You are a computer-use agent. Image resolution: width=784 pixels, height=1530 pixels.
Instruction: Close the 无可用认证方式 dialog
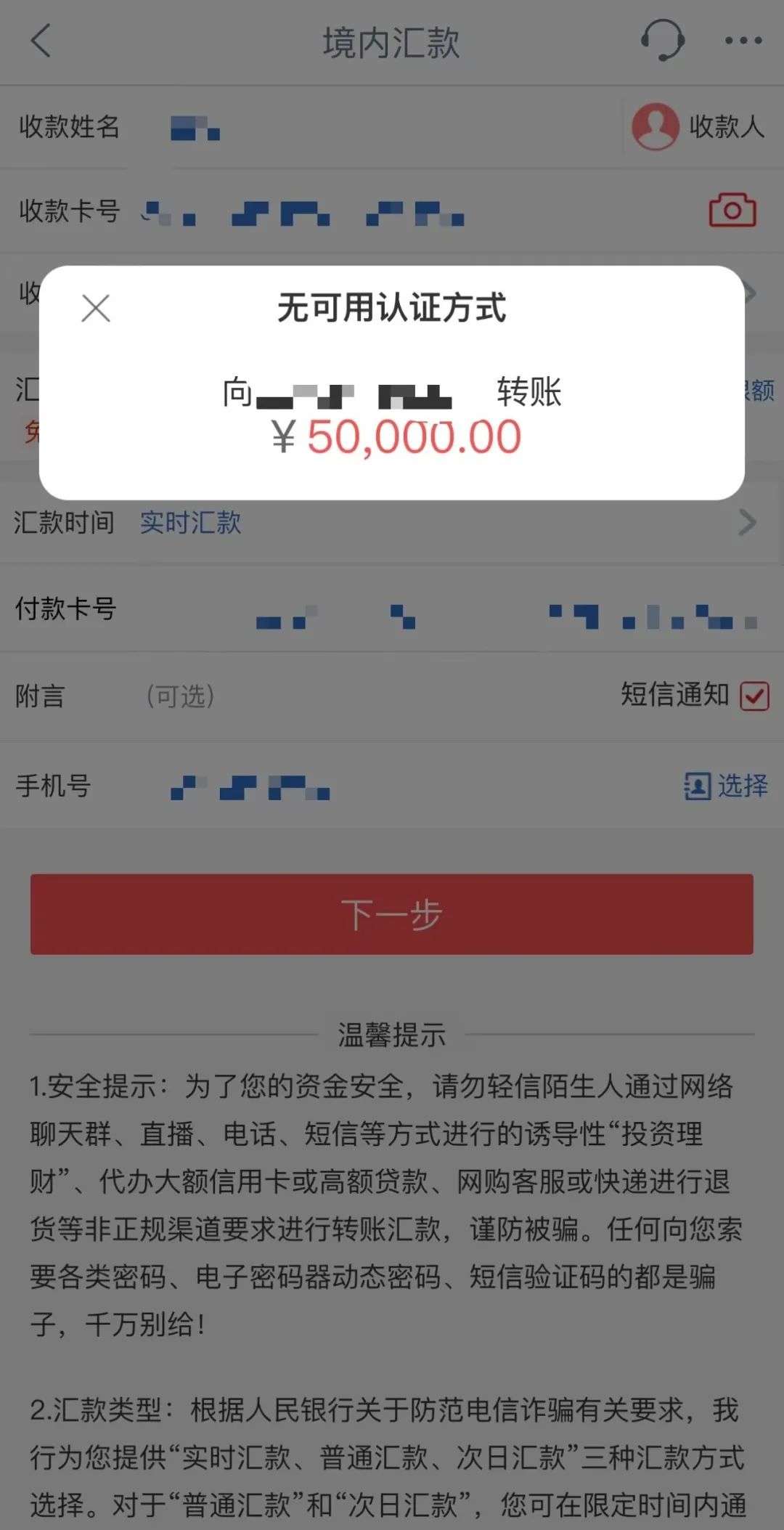(x=96, y=308)
